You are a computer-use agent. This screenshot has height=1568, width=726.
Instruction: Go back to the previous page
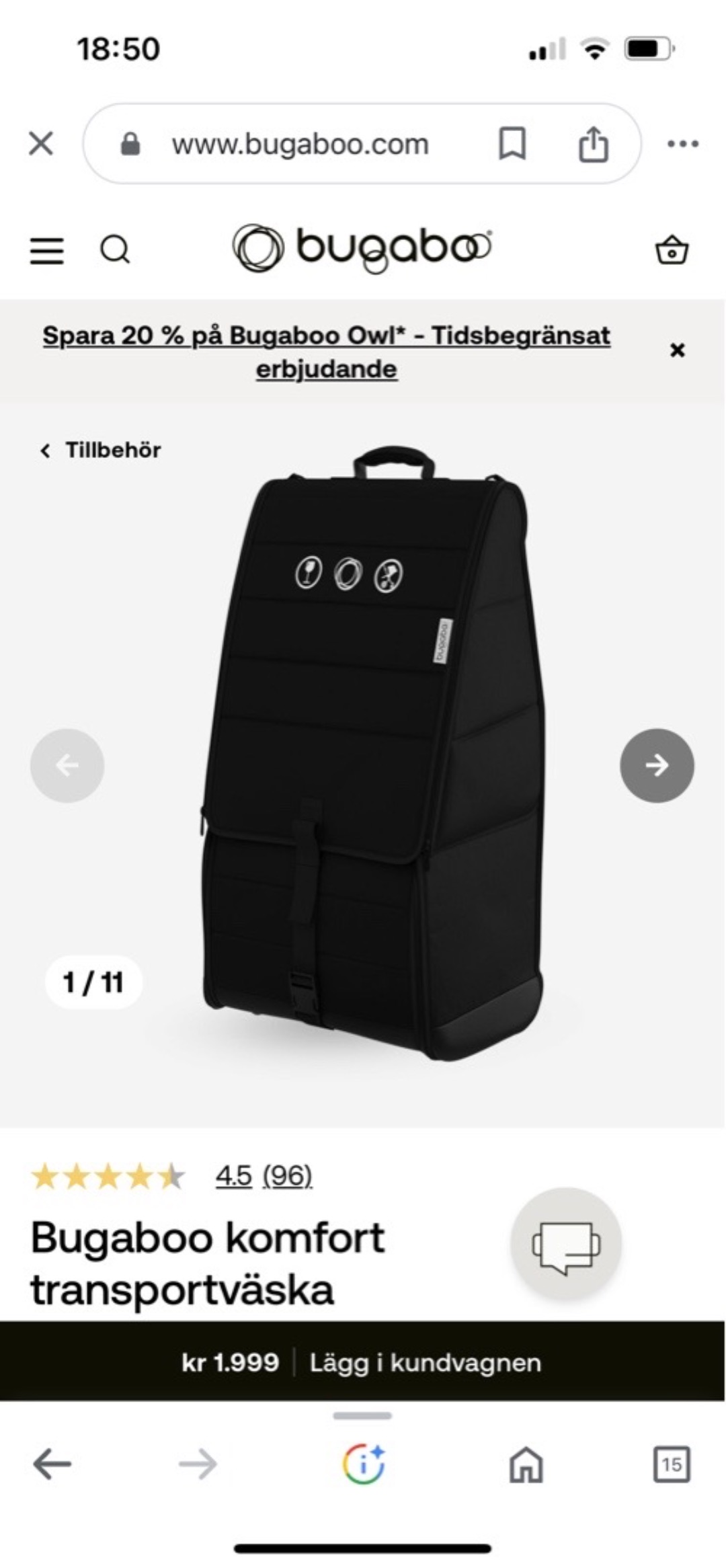click(x=52, y=1464)
